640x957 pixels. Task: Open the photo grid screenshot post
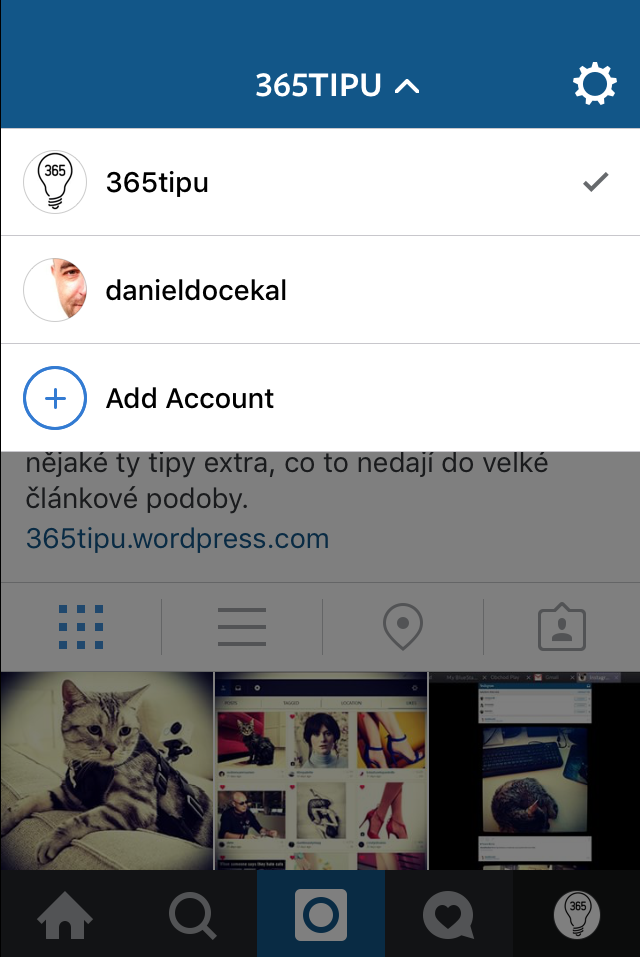click(320, 770)
